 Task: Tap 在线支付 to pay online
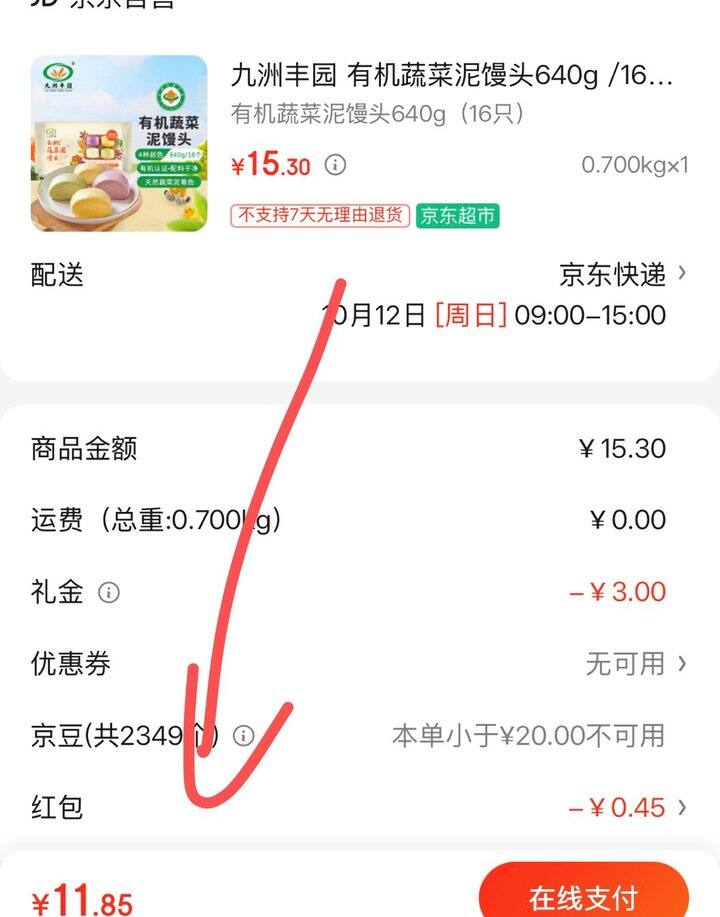tap(583, 897)
